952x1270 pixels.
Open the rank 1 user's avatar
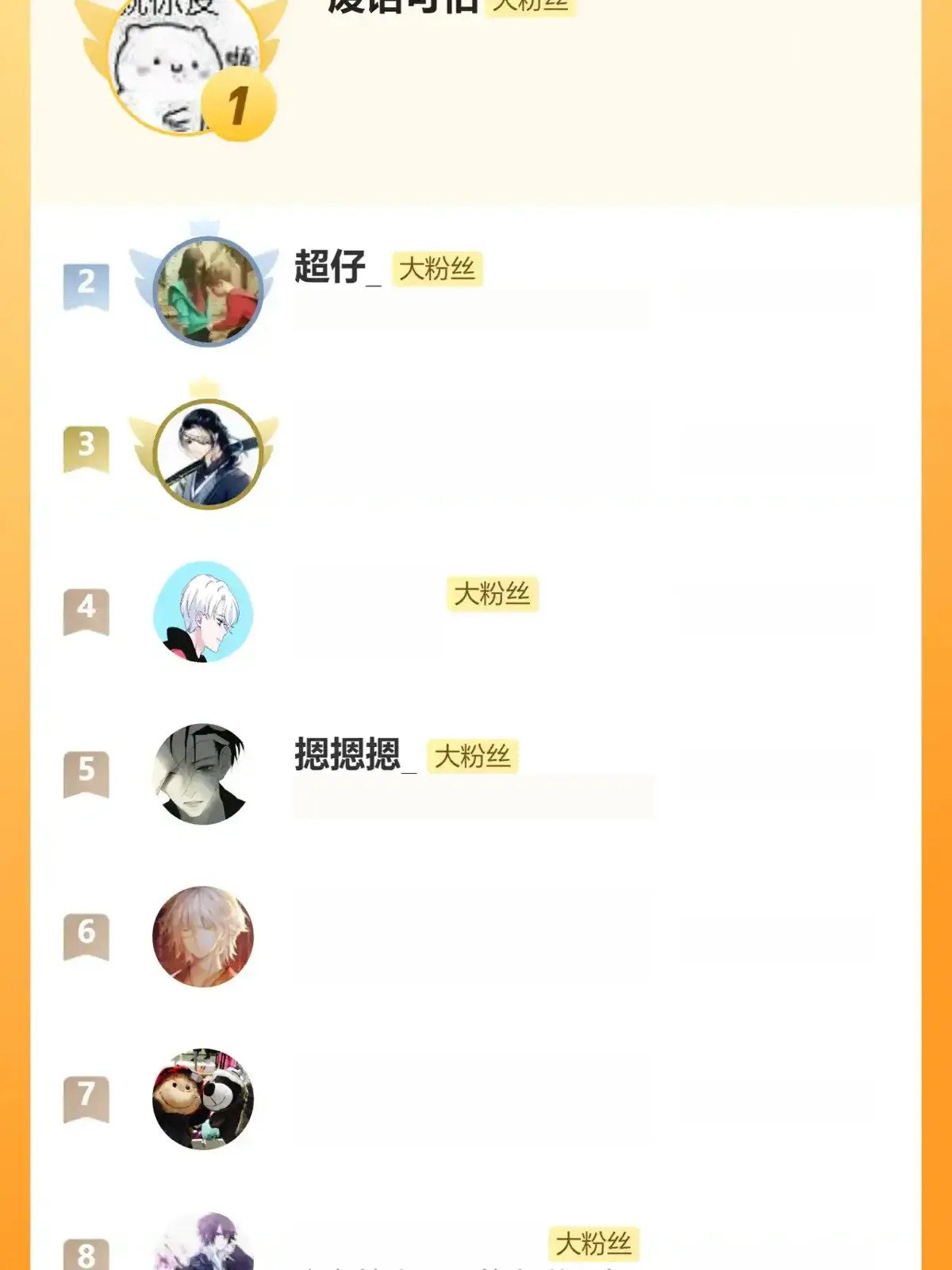click(186, 67)
